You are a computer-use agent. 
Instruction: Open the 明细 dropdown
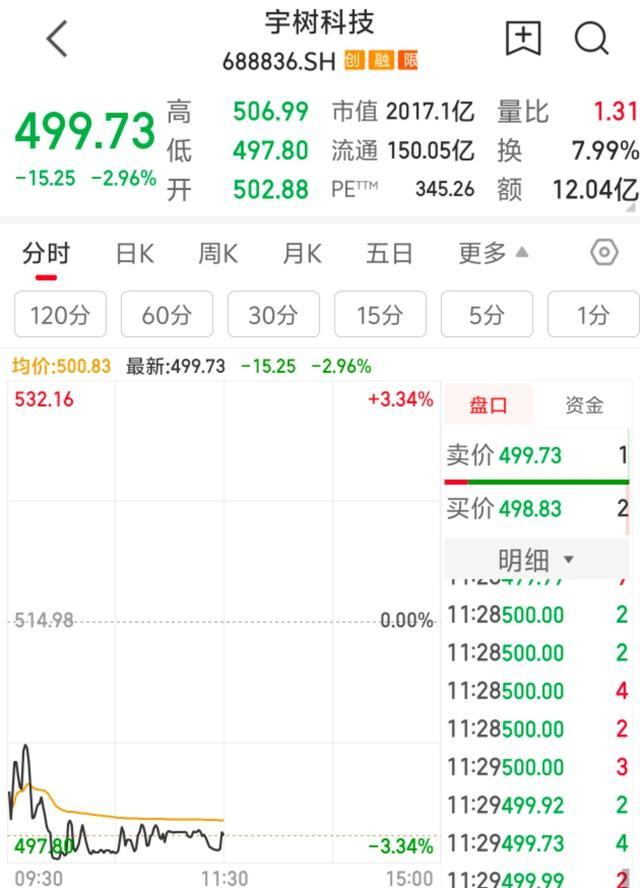[536, 560]
